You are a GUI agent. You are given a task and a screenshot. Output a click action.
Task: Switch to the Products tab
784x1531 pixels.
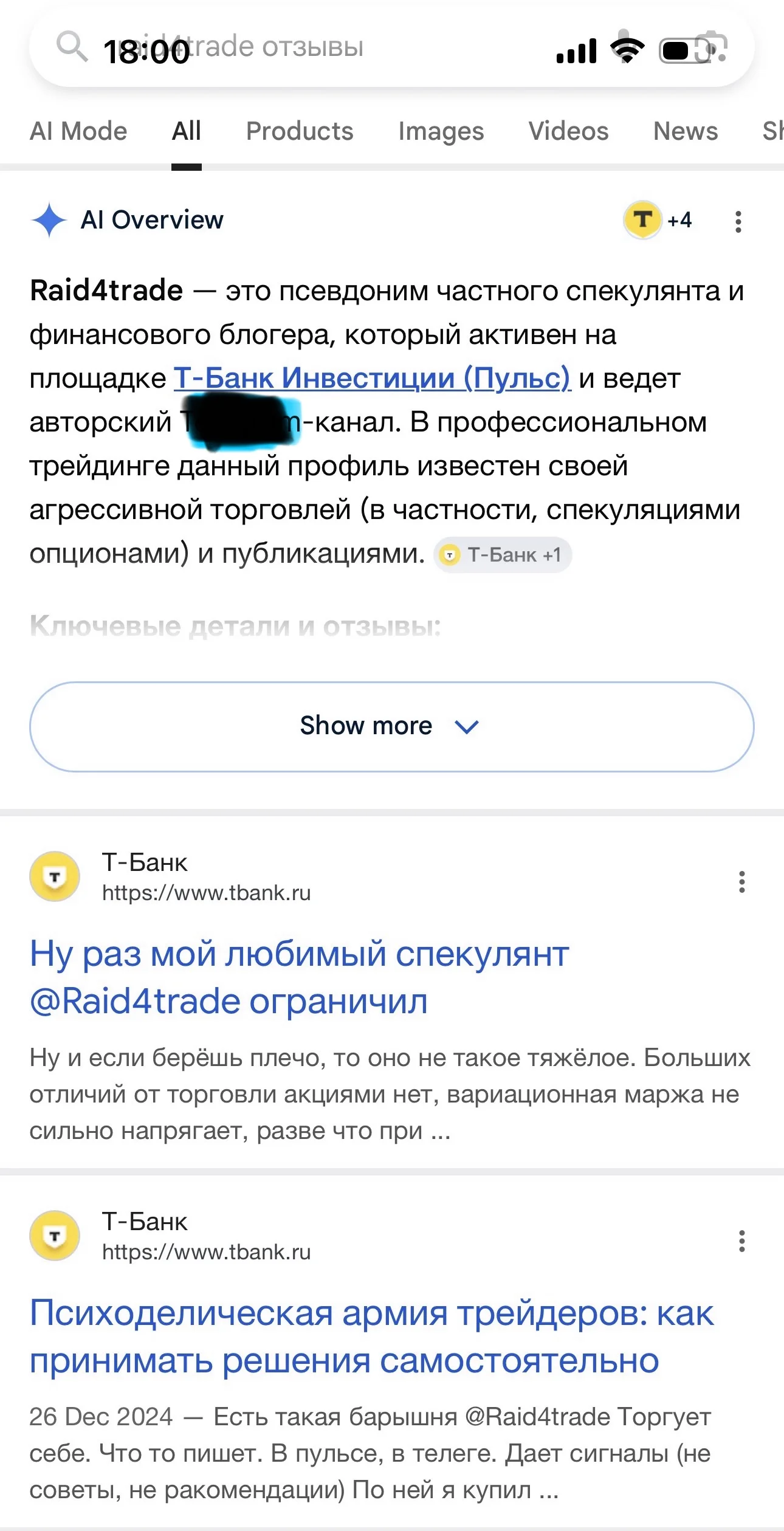tap(300, 131)
